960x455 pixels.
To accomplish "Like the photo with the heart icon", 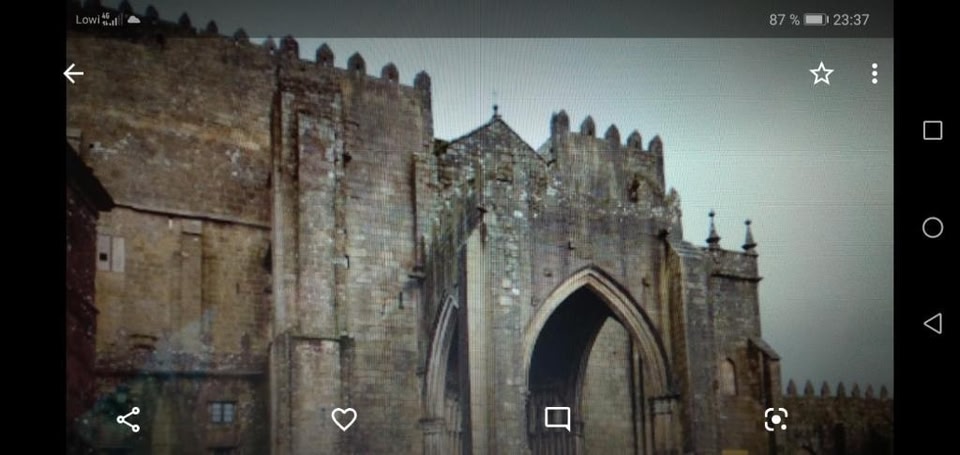I will coord(344,419).
